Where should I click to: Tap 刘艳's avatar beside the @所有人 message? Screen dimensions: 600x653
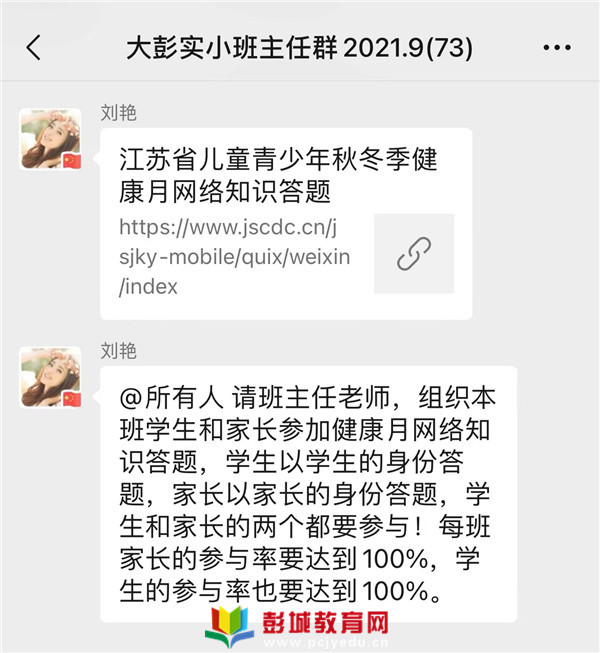(x=50, y=377)
